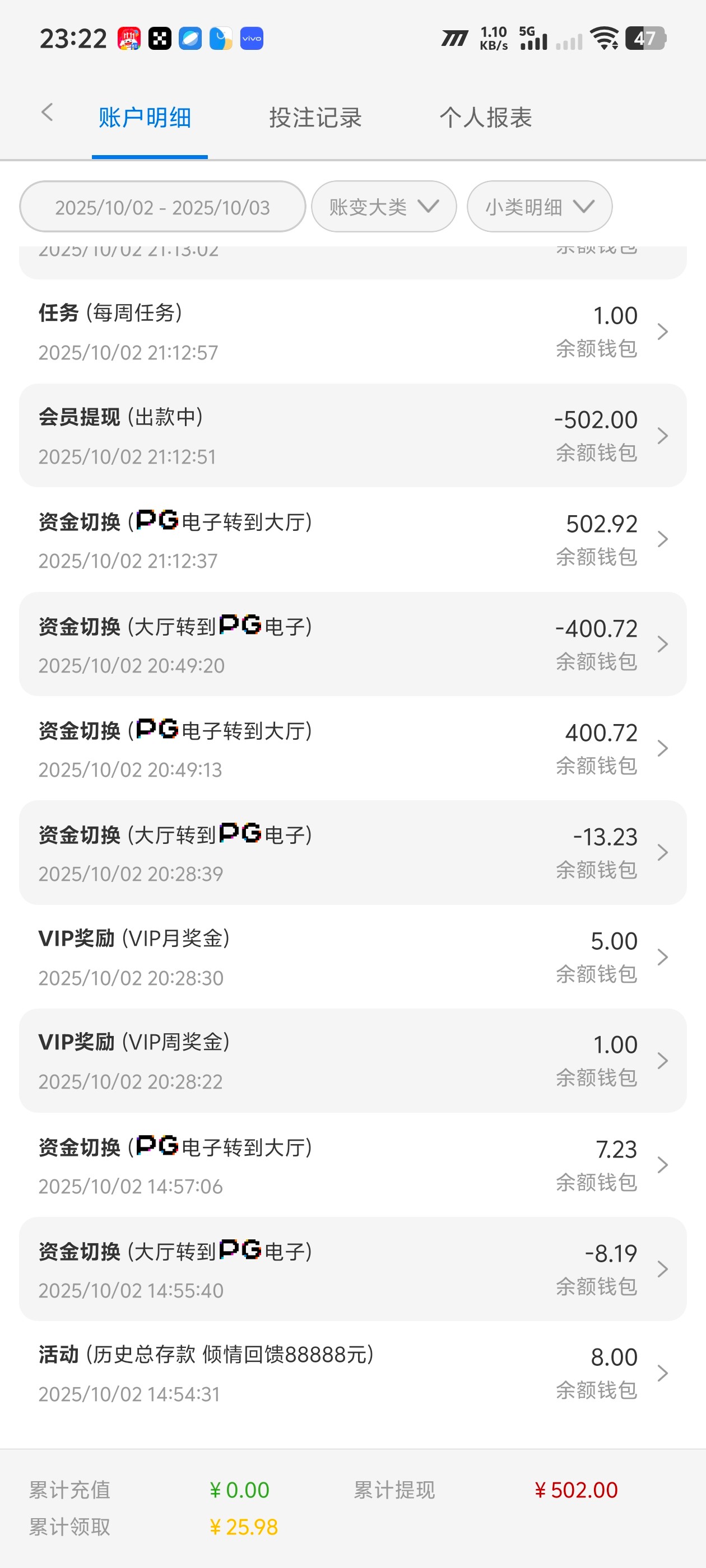Open the 任务 (每周任务) 1.00 record
Screen dimensions: 706x1568
pos(352,332)
